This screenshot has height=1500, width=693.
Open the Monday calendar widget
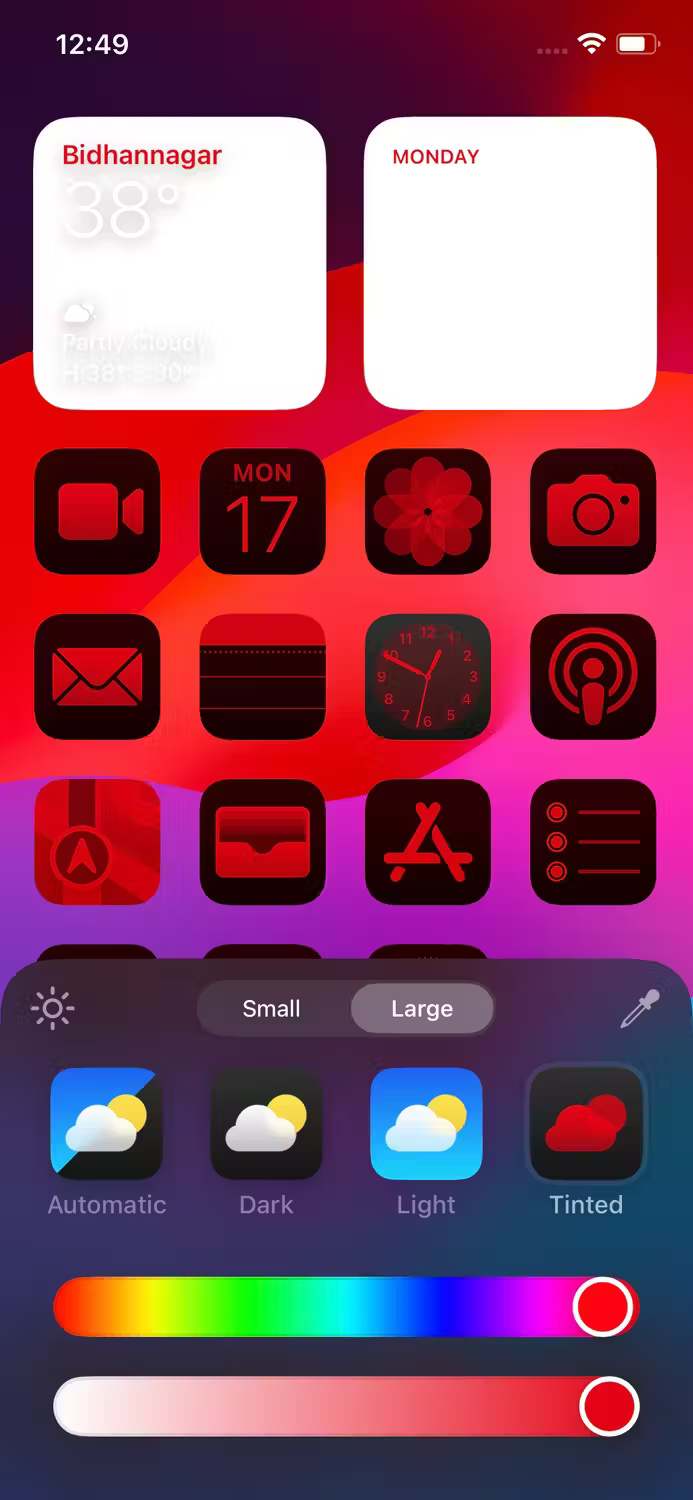click(x=510, y=263)
